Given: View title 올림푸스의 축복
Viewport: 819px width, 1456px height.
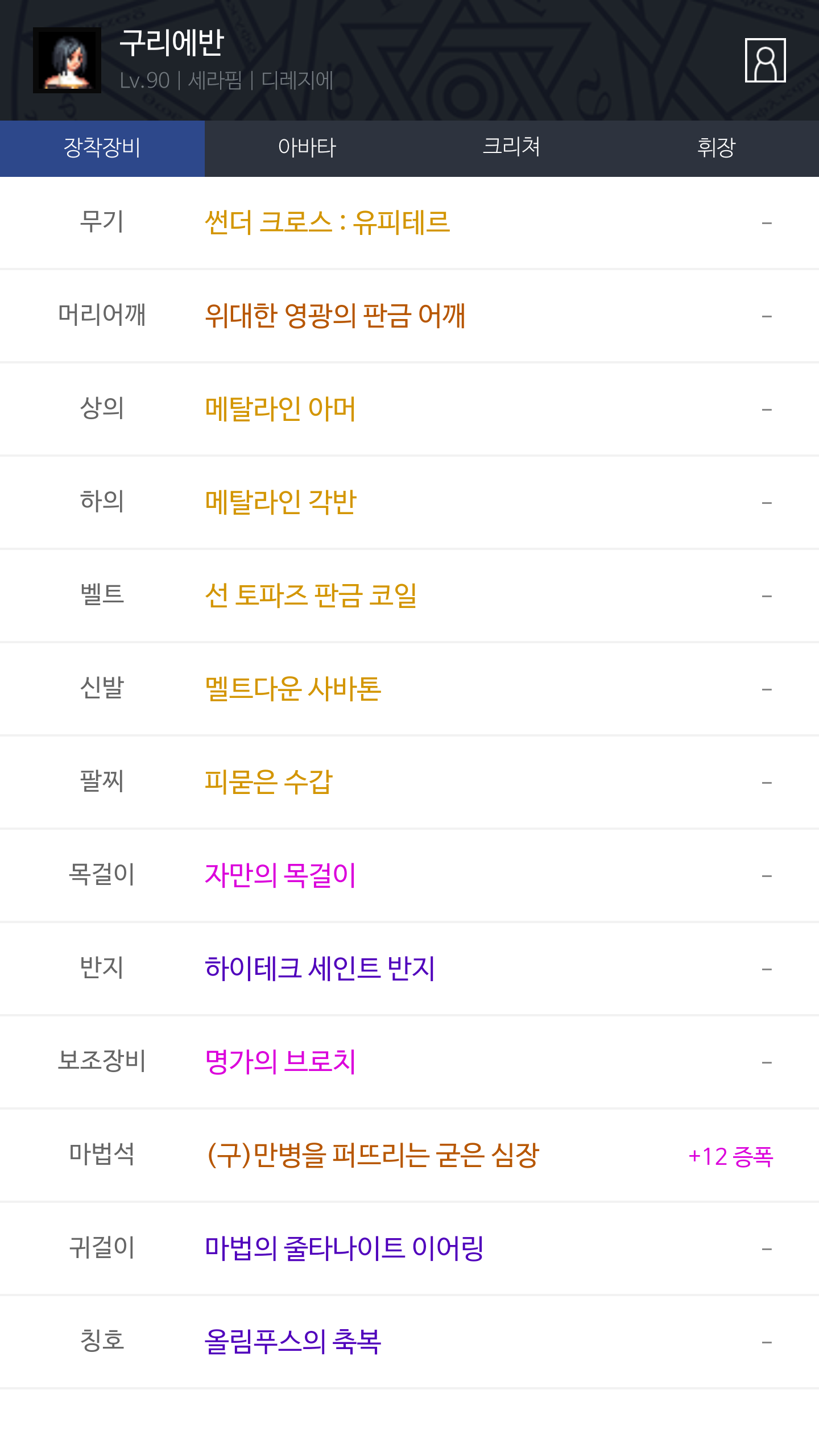Looking at the screenshot, I should coord(293,1342).
